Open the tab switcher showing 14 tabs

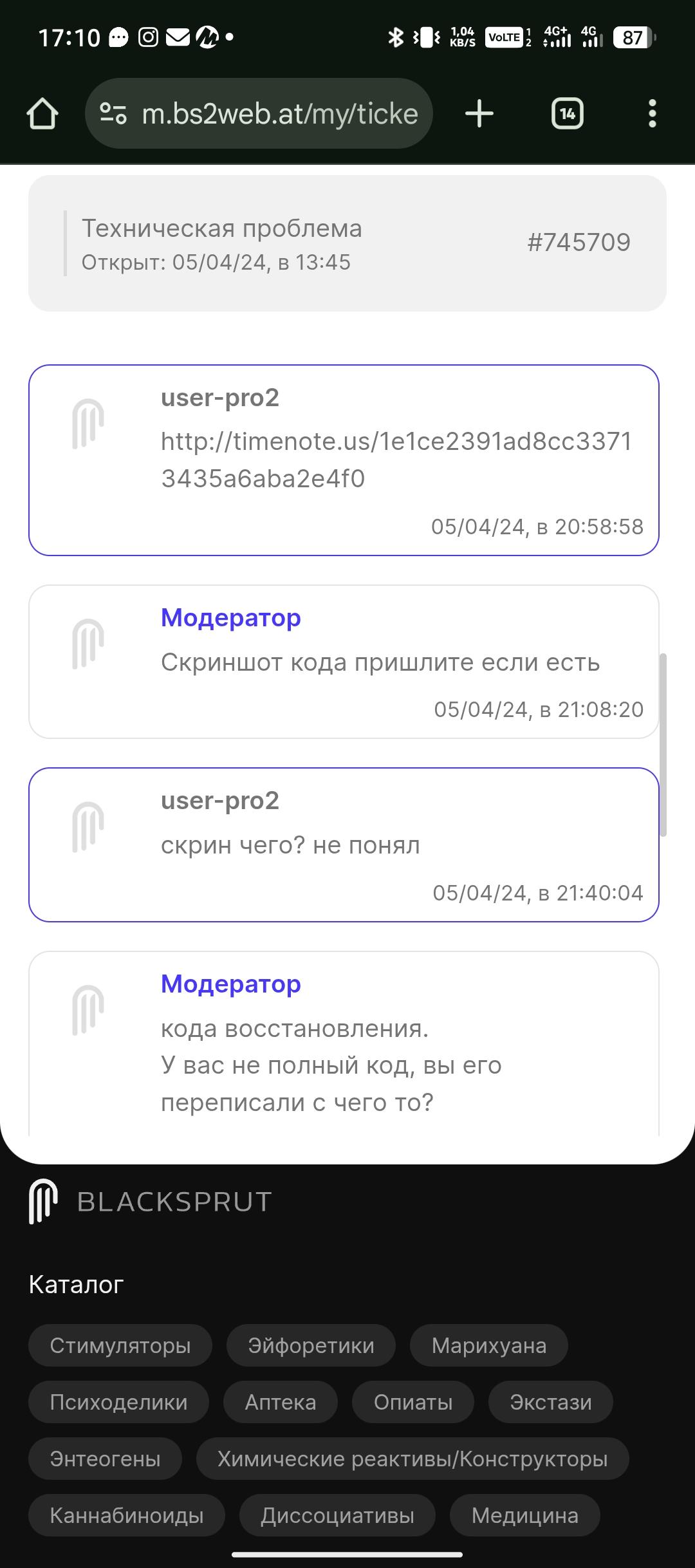pos(568,114)
